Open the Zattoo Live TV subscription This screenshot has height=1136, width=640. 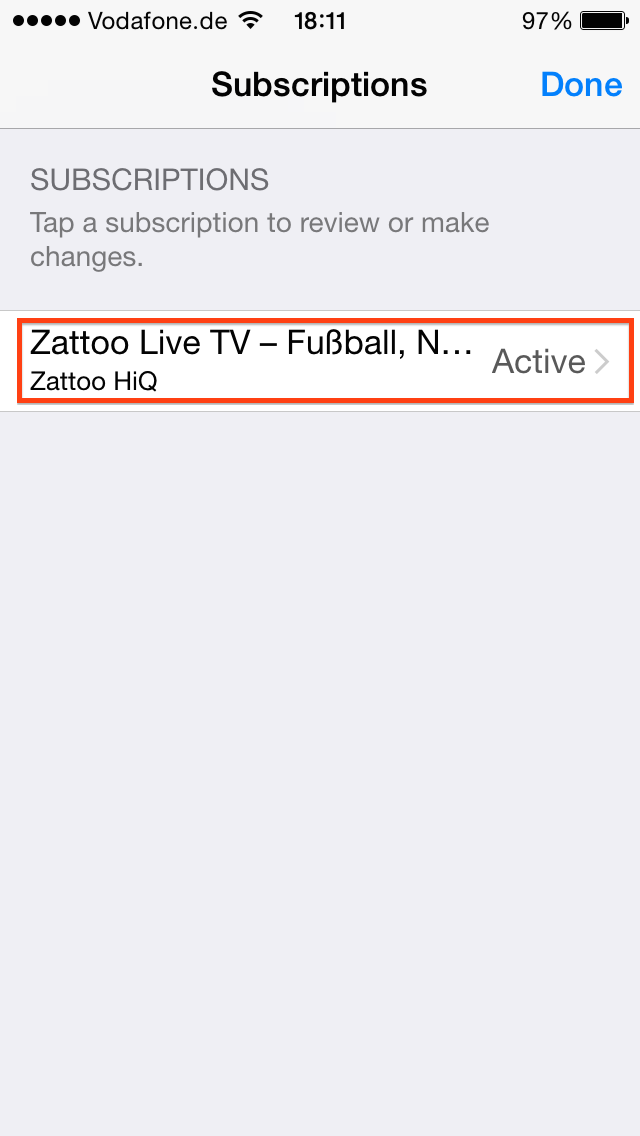point(320,361)
